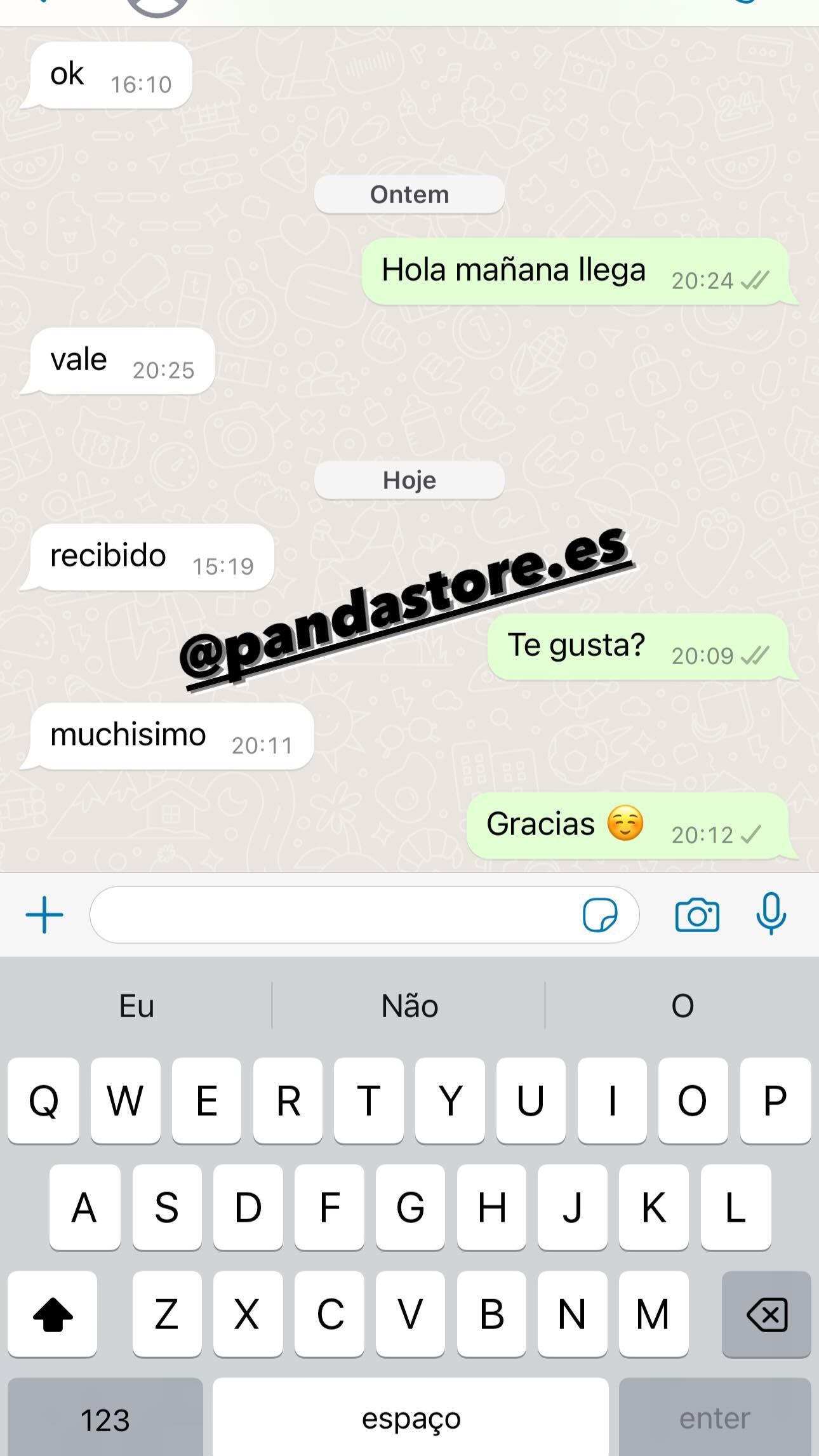Tap the backspace key on the keyboard
The height and width of the screenshot is (1456, 819).
[766, 1314]
